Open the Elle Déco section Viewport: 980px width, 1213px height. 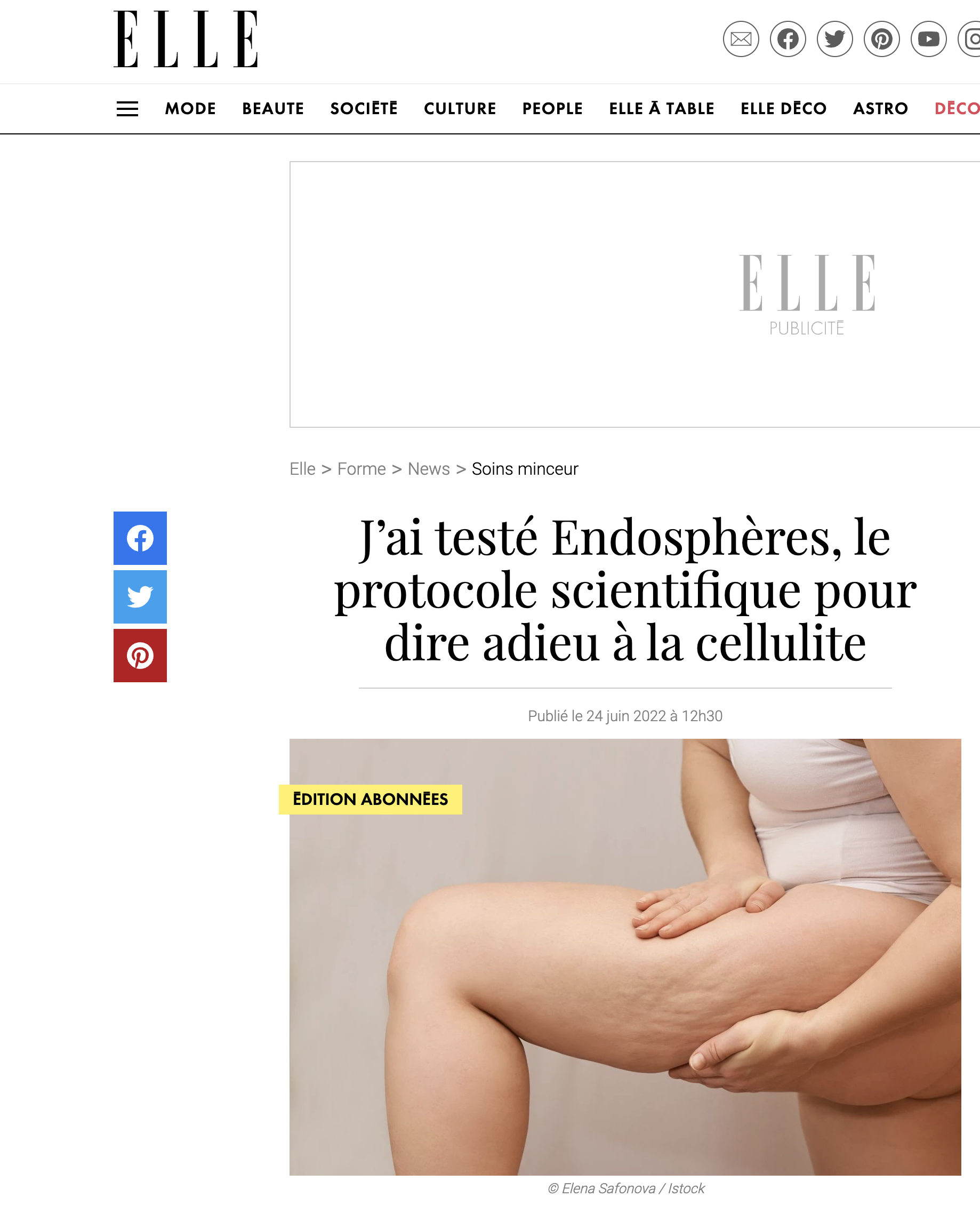pyautogui.click(x=783, y=108)
